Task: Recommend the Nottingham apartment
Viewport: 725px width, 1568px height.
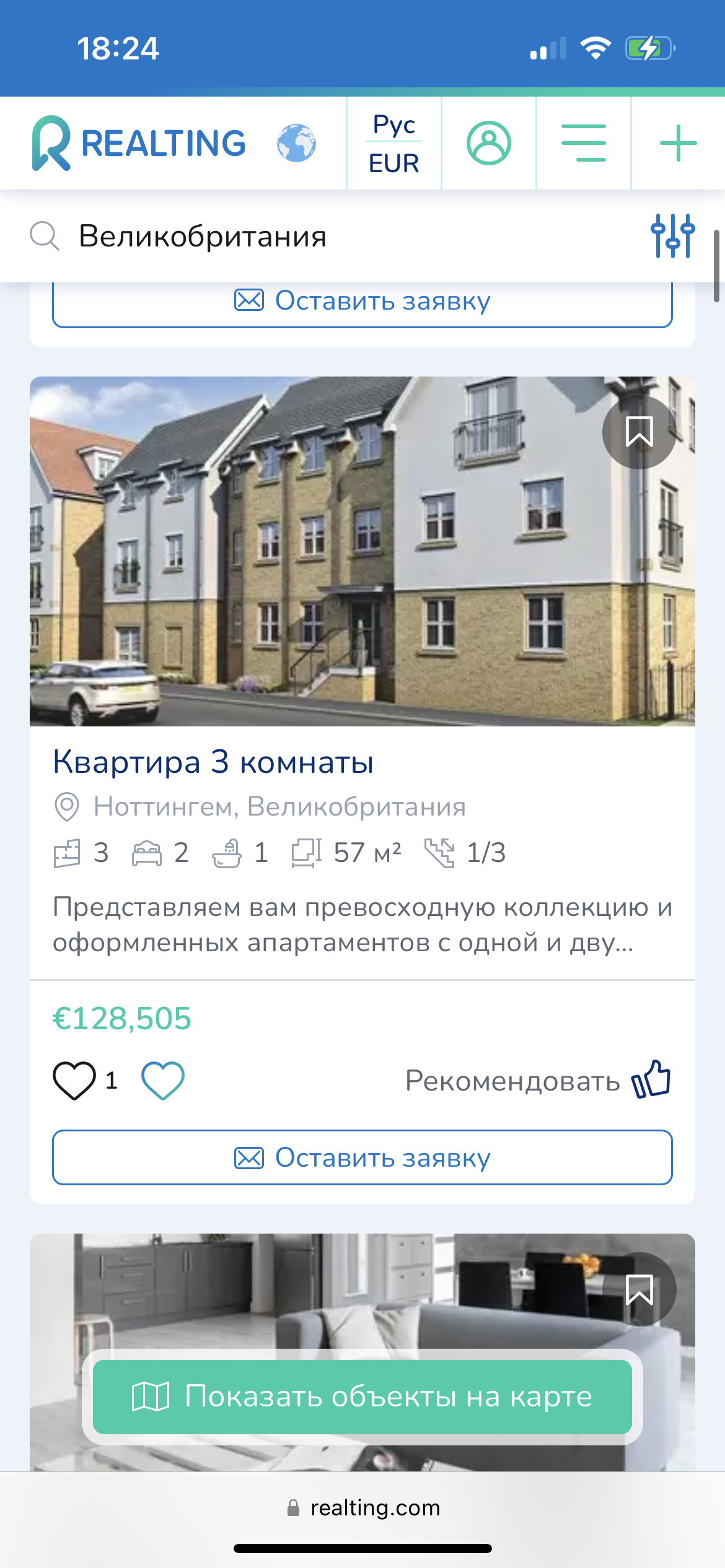Action: tap(538, 1081)
